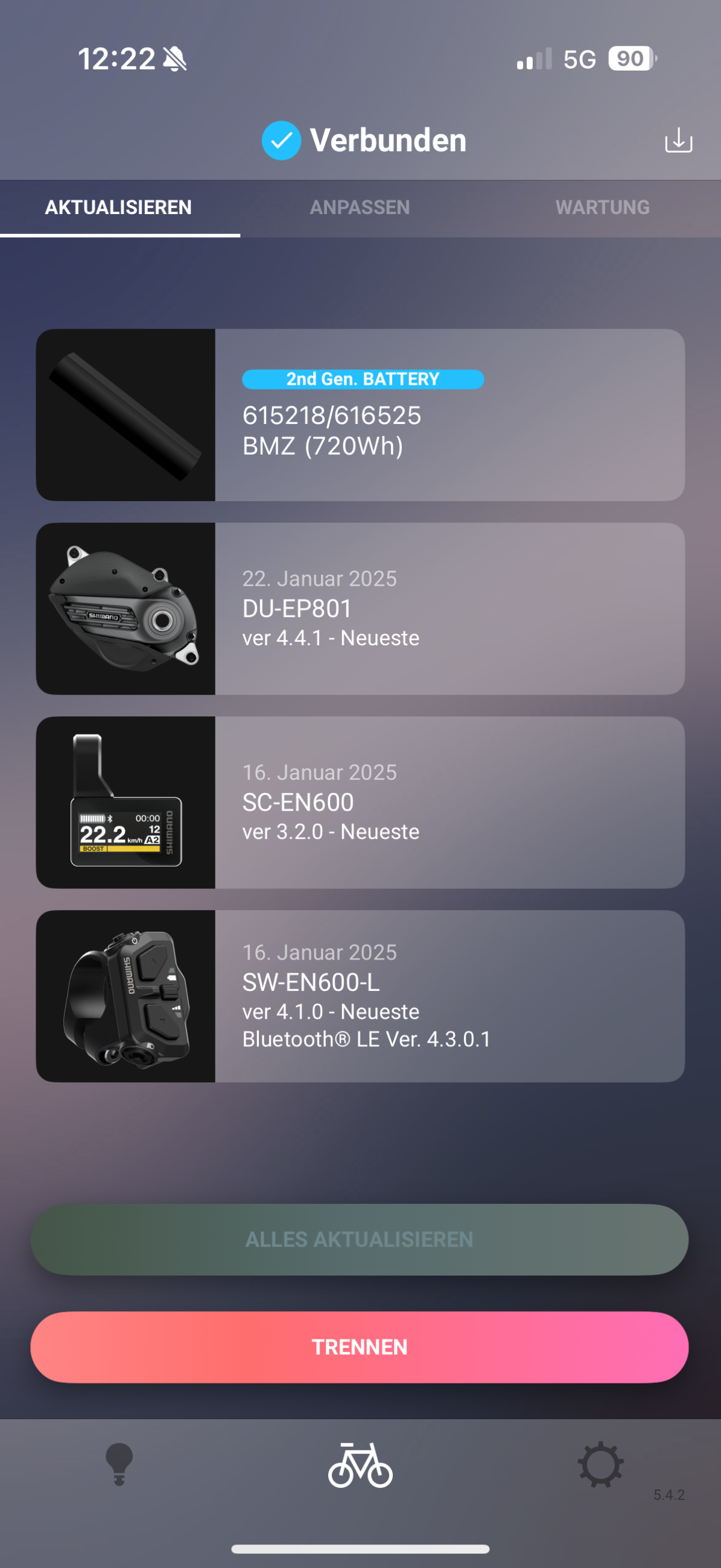The width and height of the screenshot is (721, 1568).
Task: Open the 2nd Gen. BATTERY BMZ card
Action: pyautogui.click(x=361, y=415)
